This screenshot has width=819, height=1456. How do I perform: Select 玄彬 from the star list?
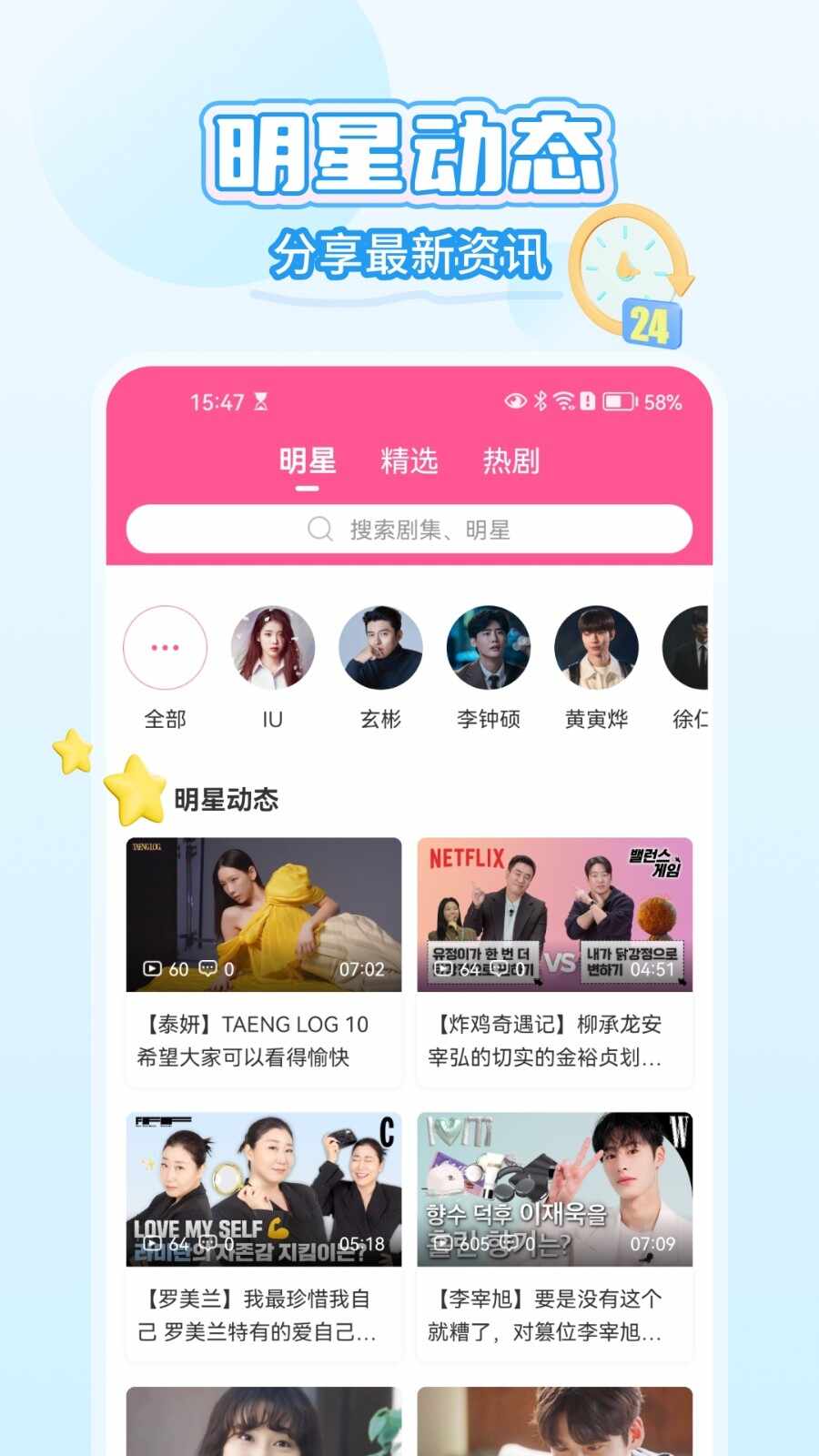click(379, 648)
